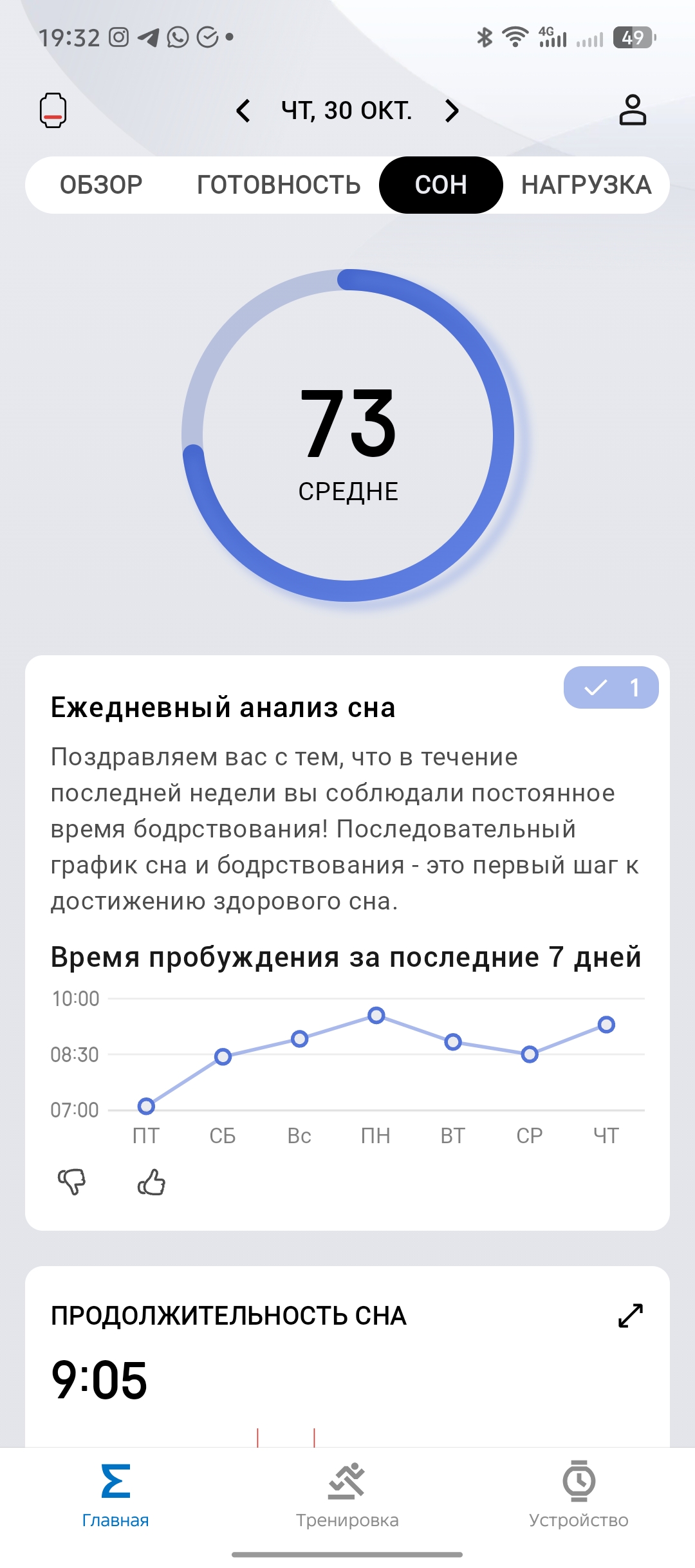
Task: Expand the ПРОДОЛЖИТЕЛЬНОСТЬ СНА card
Action: [x=630, y=1315]
